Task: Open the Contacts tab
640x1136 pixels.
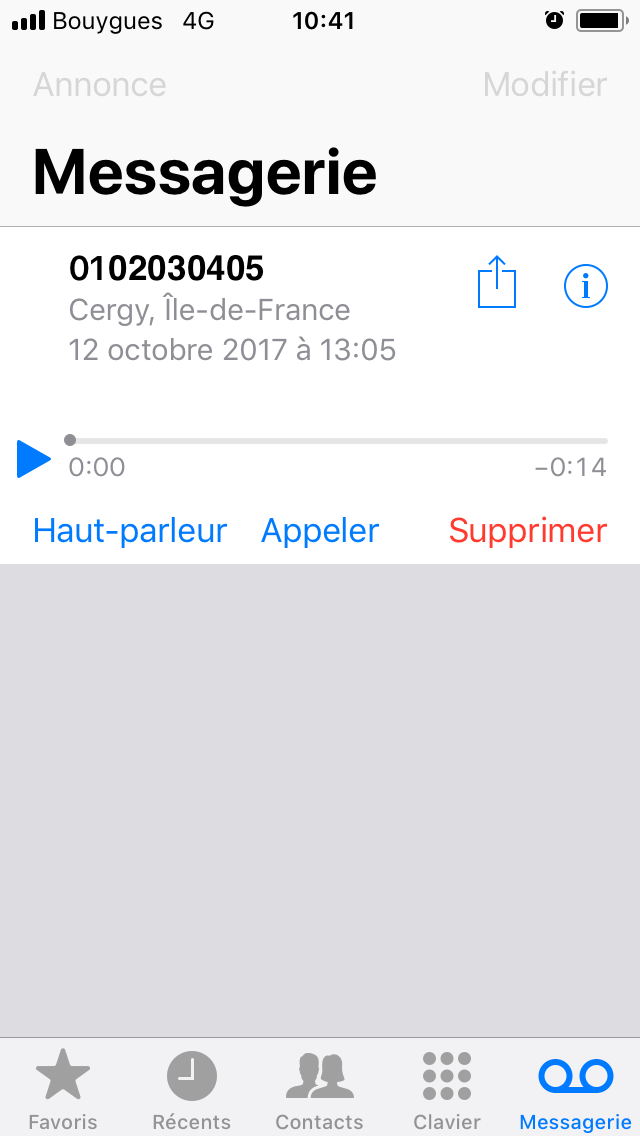Action: point(319,1089)
